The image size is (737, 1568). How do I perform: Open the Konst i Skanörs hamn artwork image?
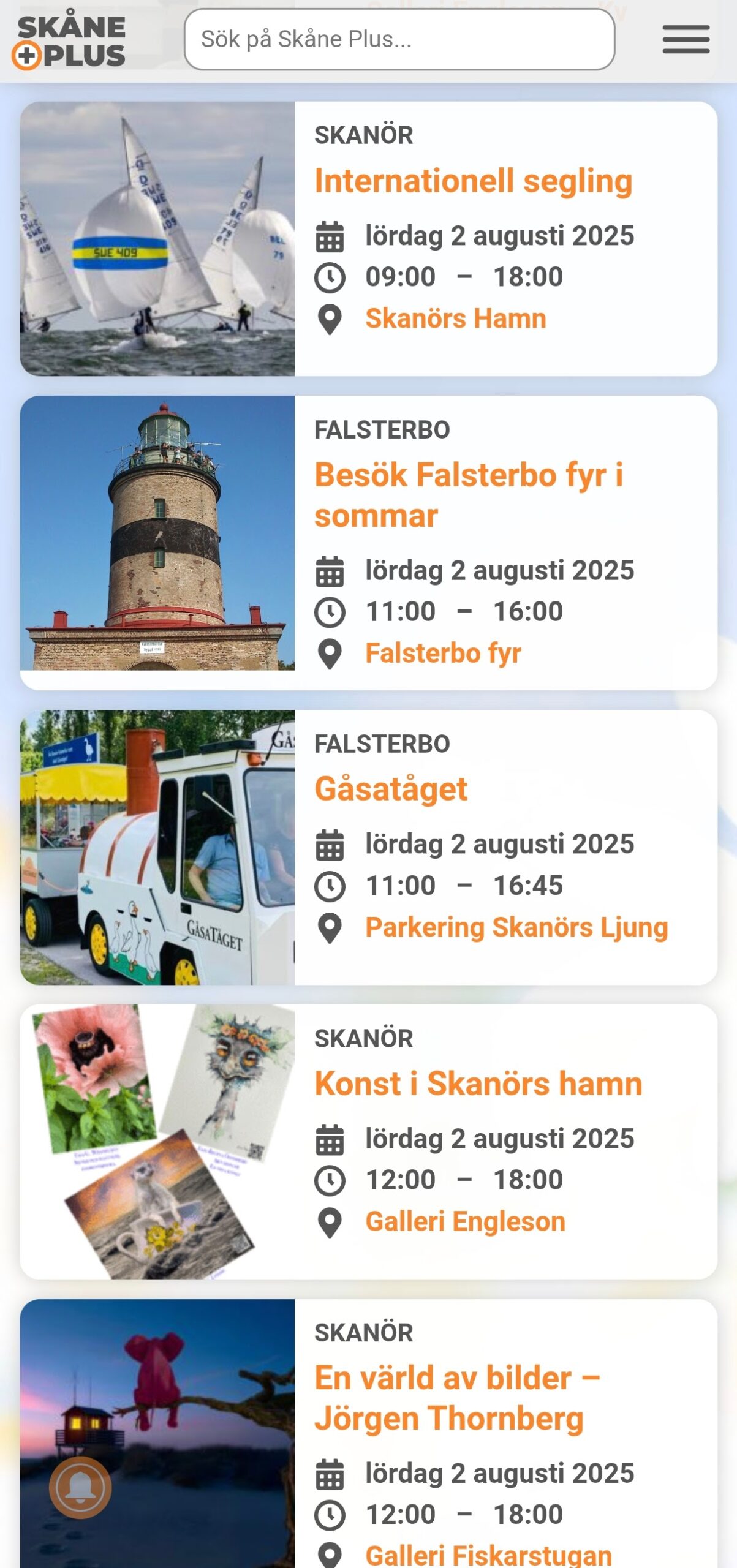coord(157,1142)
